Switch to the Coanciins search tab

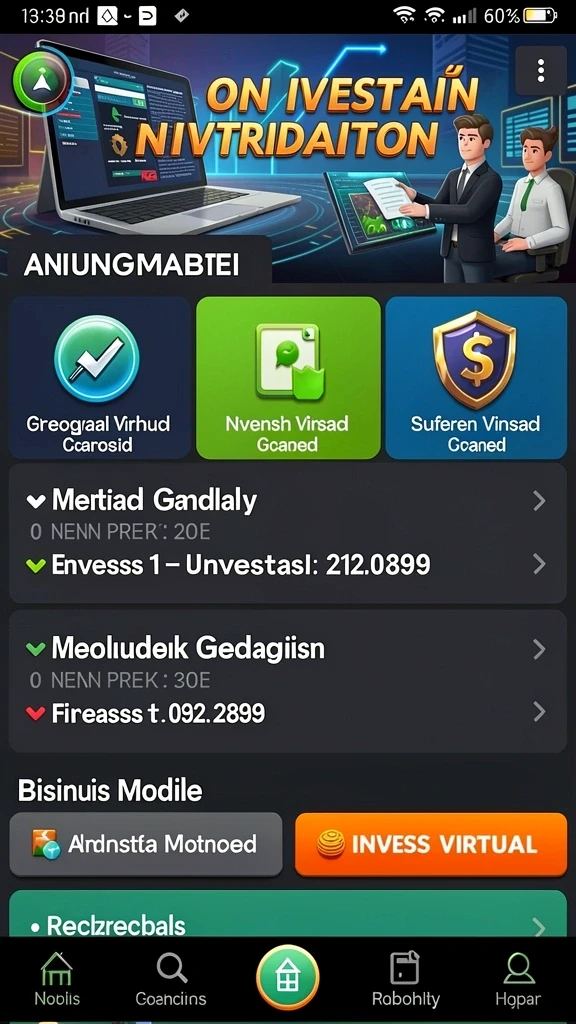point(171,980)
